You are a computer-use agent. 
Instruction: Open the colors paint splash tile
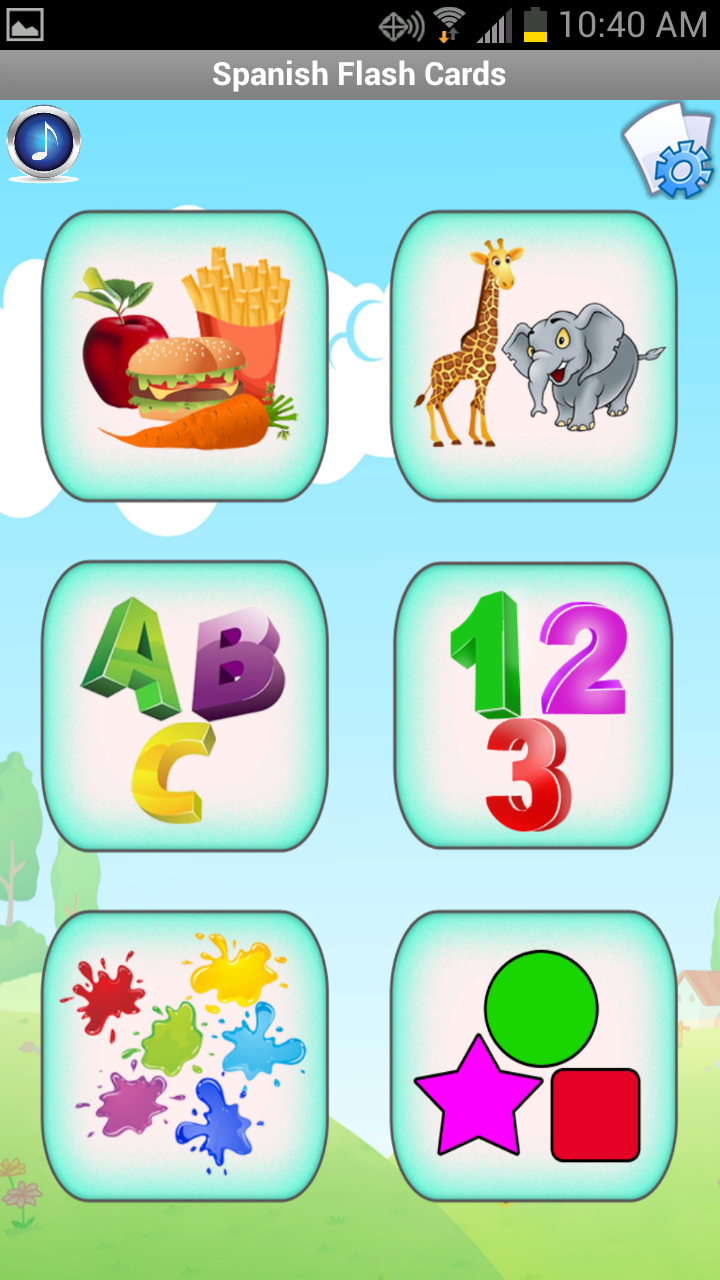[185, 1055]
